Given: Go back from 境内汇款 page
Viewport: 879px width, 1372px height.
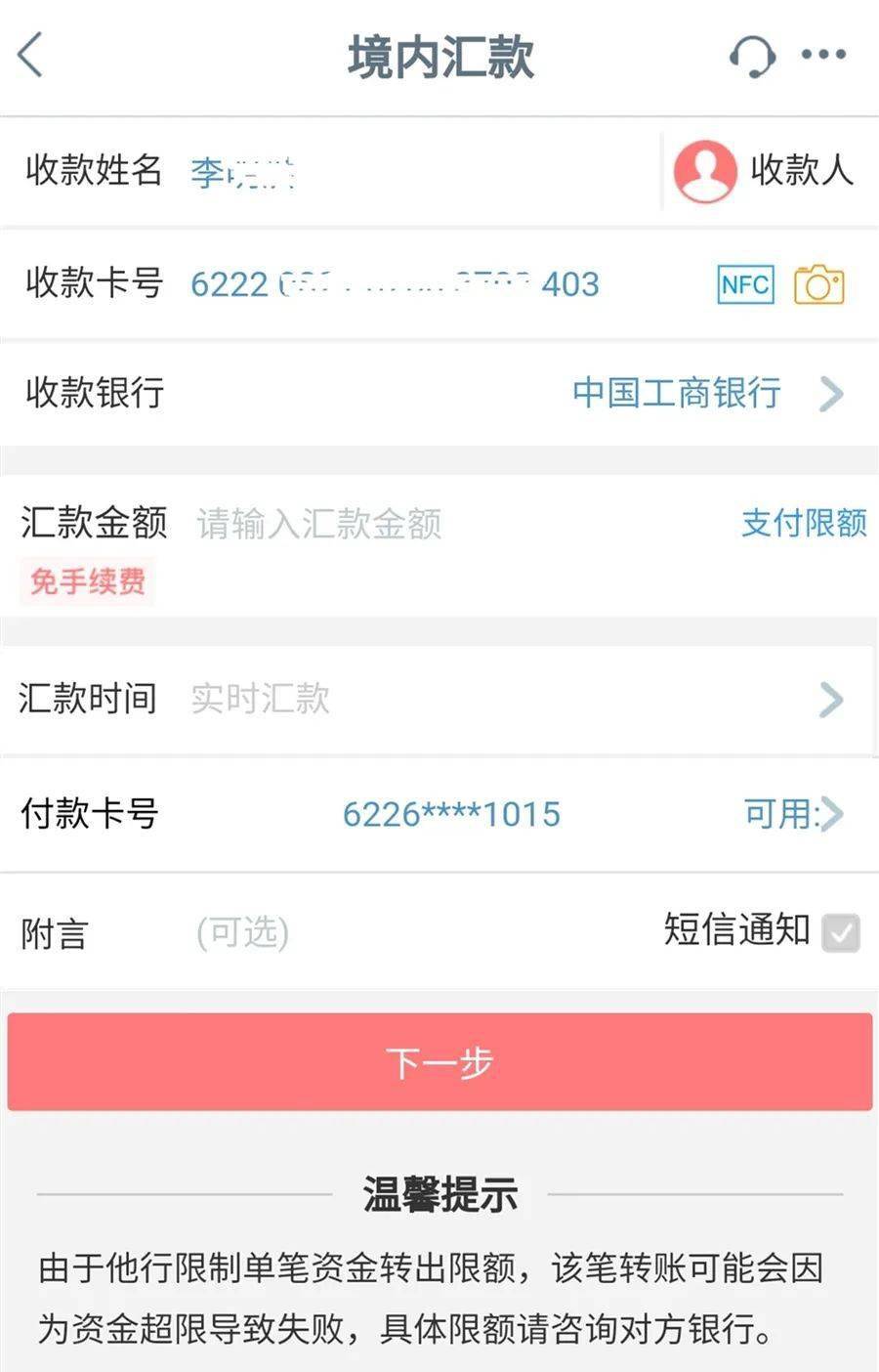Looking at the screenshot, I should [31, 55].
